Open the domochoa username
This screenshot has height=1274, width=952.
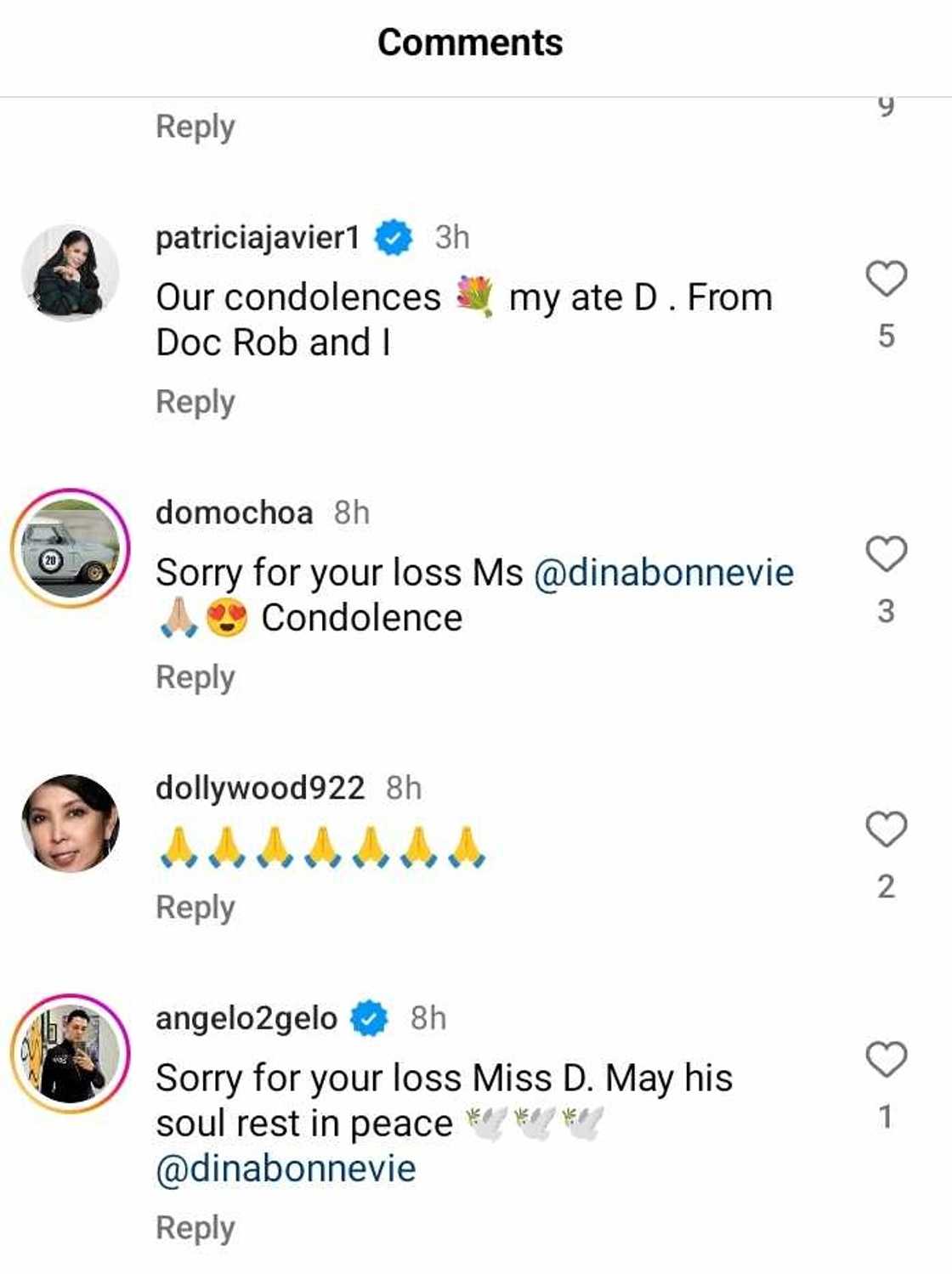click(x=234, y=512)
